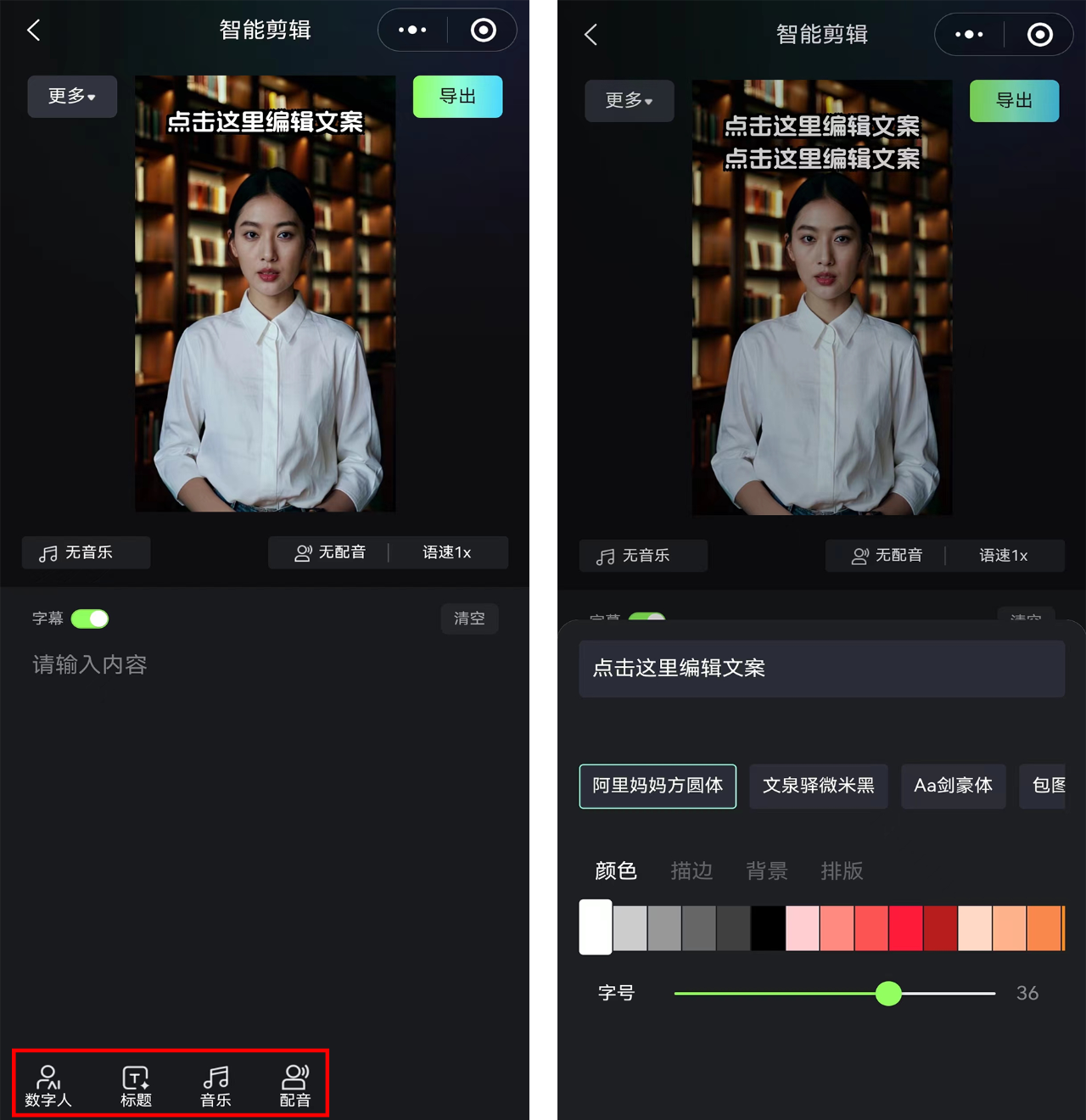Select the 阿里妈妈方圆体 font
The width and height of the screenshot is (1086, 1120).
[658, 786]
